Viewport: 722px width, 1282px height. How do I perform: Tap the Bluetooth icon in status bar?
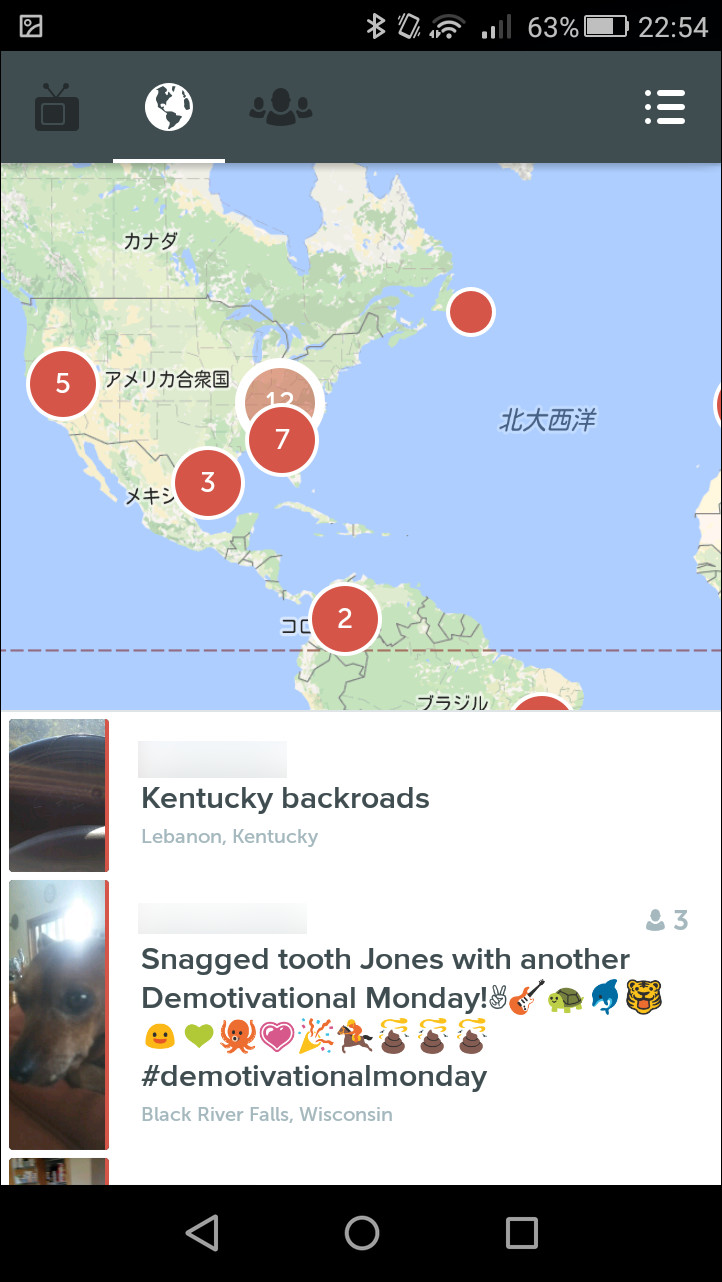click(x=377, y=27)
